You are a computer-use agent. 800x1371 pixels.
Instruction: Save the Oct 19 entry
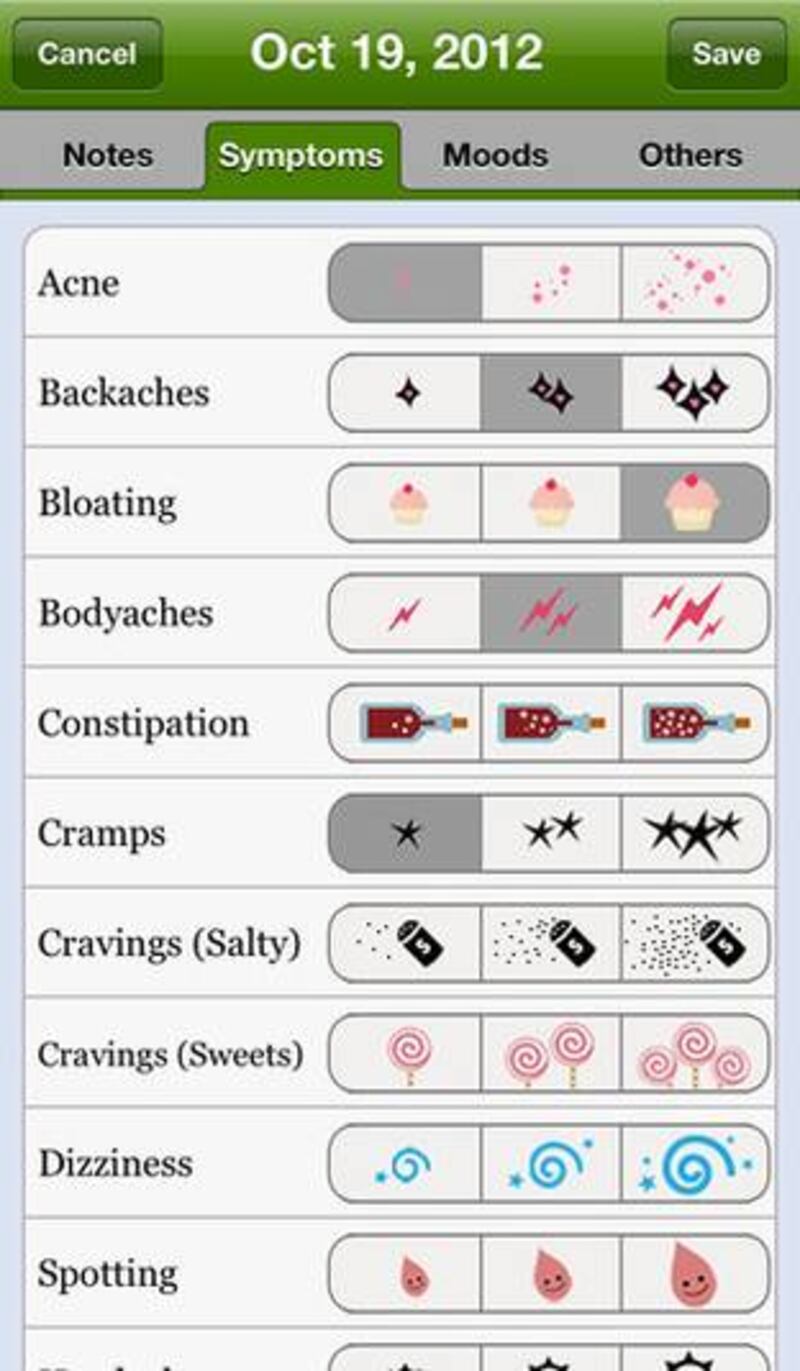[x=726, y=53]
